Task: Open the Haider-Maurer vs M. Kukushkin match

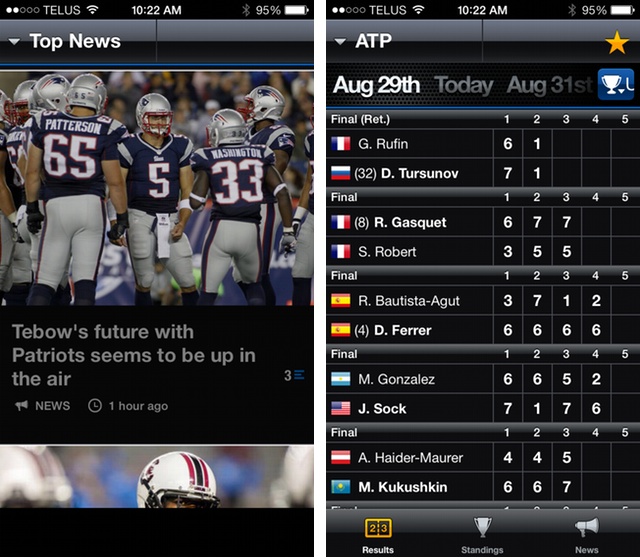Action: (x=480, y=471)
